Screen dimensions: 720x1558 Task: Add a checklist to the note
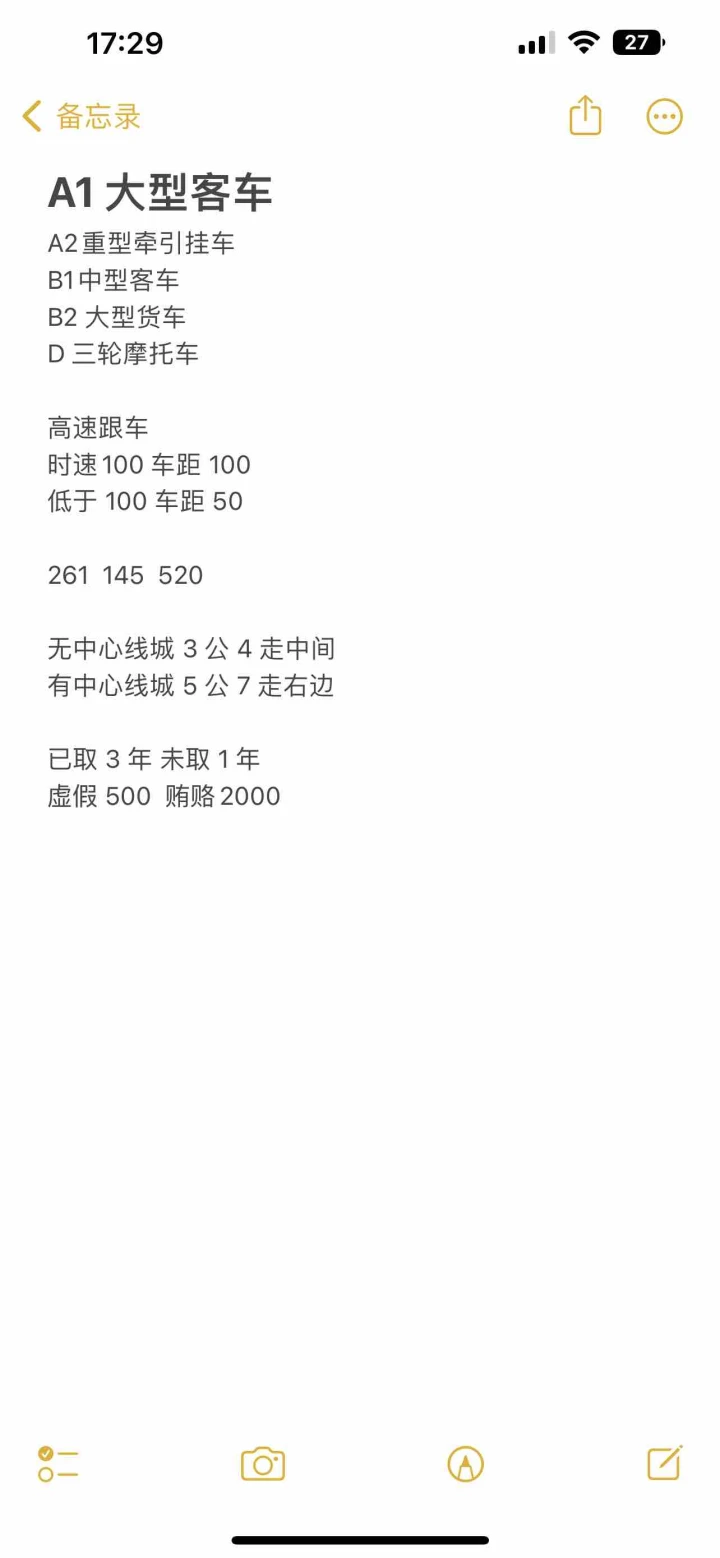pyautogui.click(x=58, y=1464)
